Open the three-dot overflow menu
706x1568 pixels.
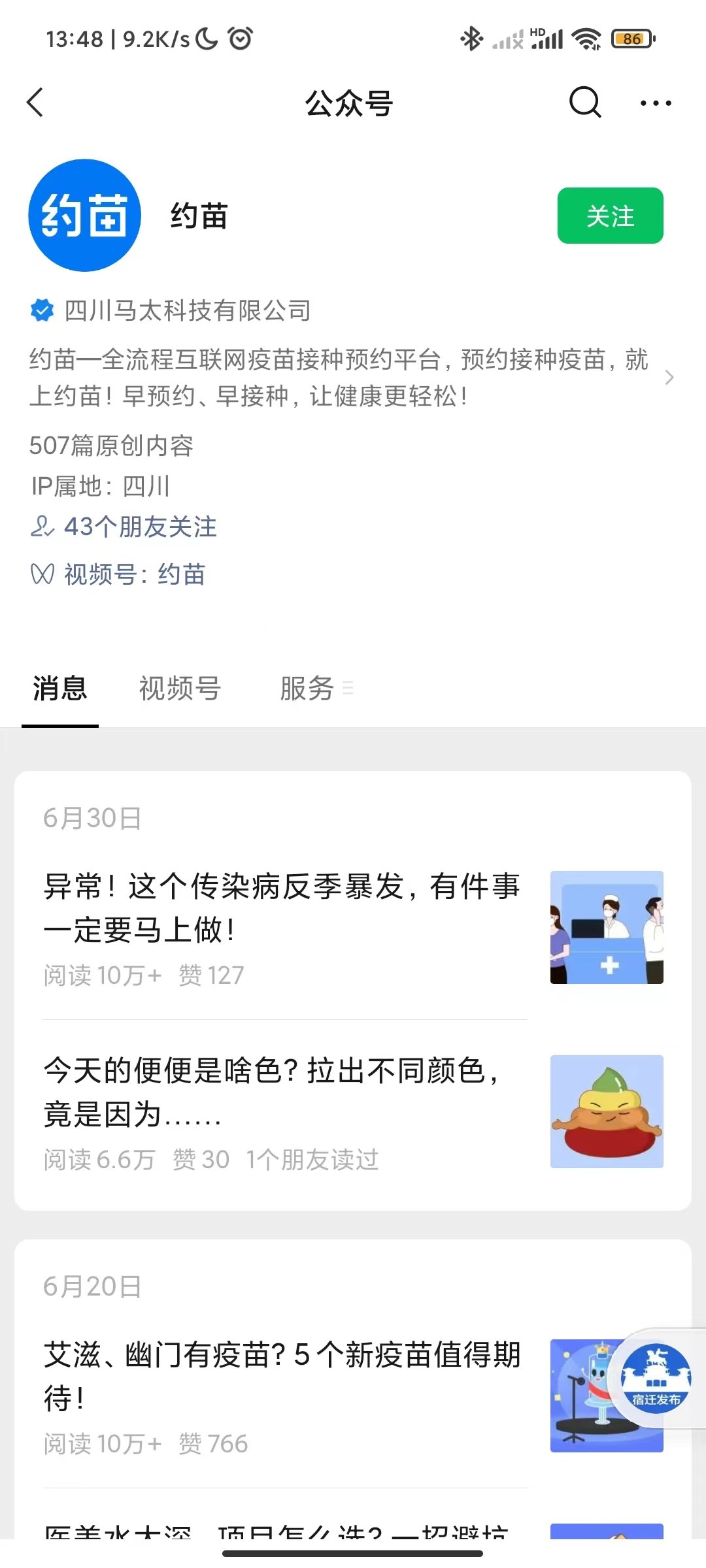pyautogui.click(x=656, y=103)
